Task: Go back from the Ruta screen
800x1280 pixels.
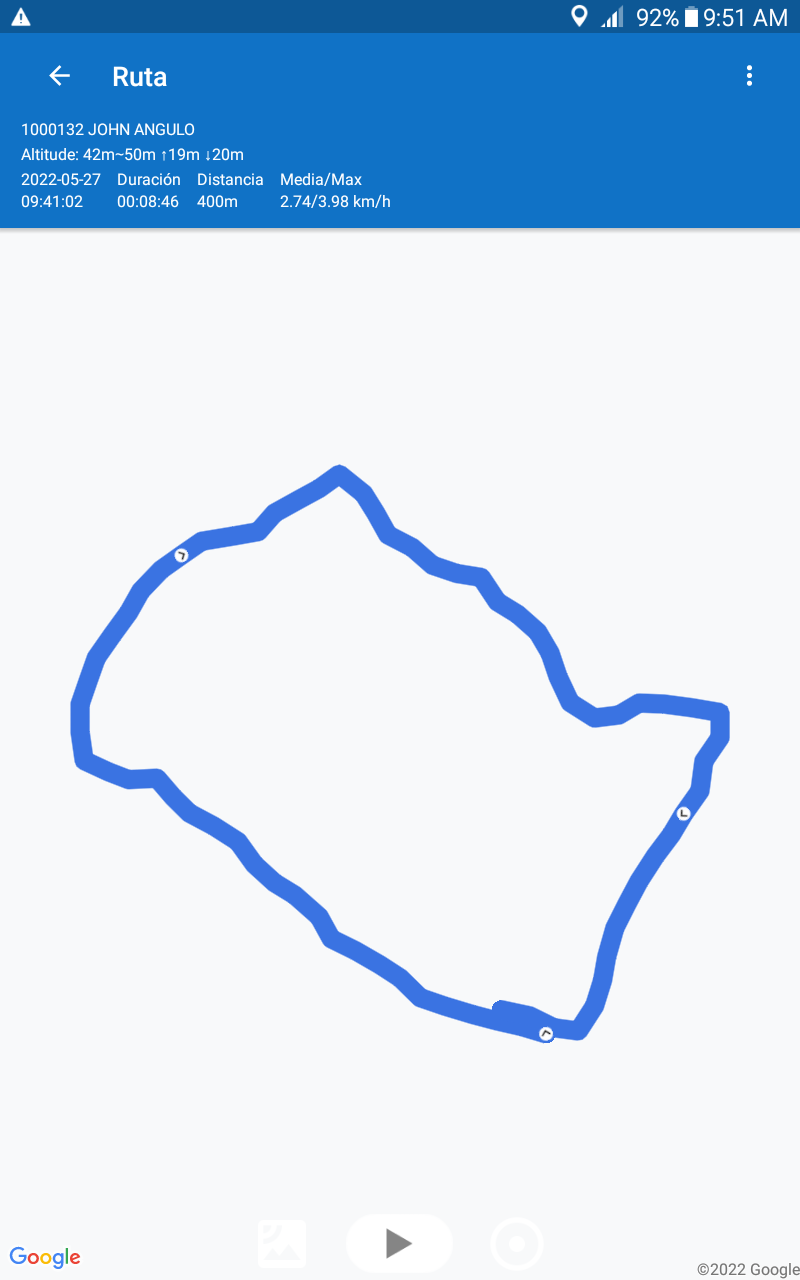Action: (x=60, y=76)
